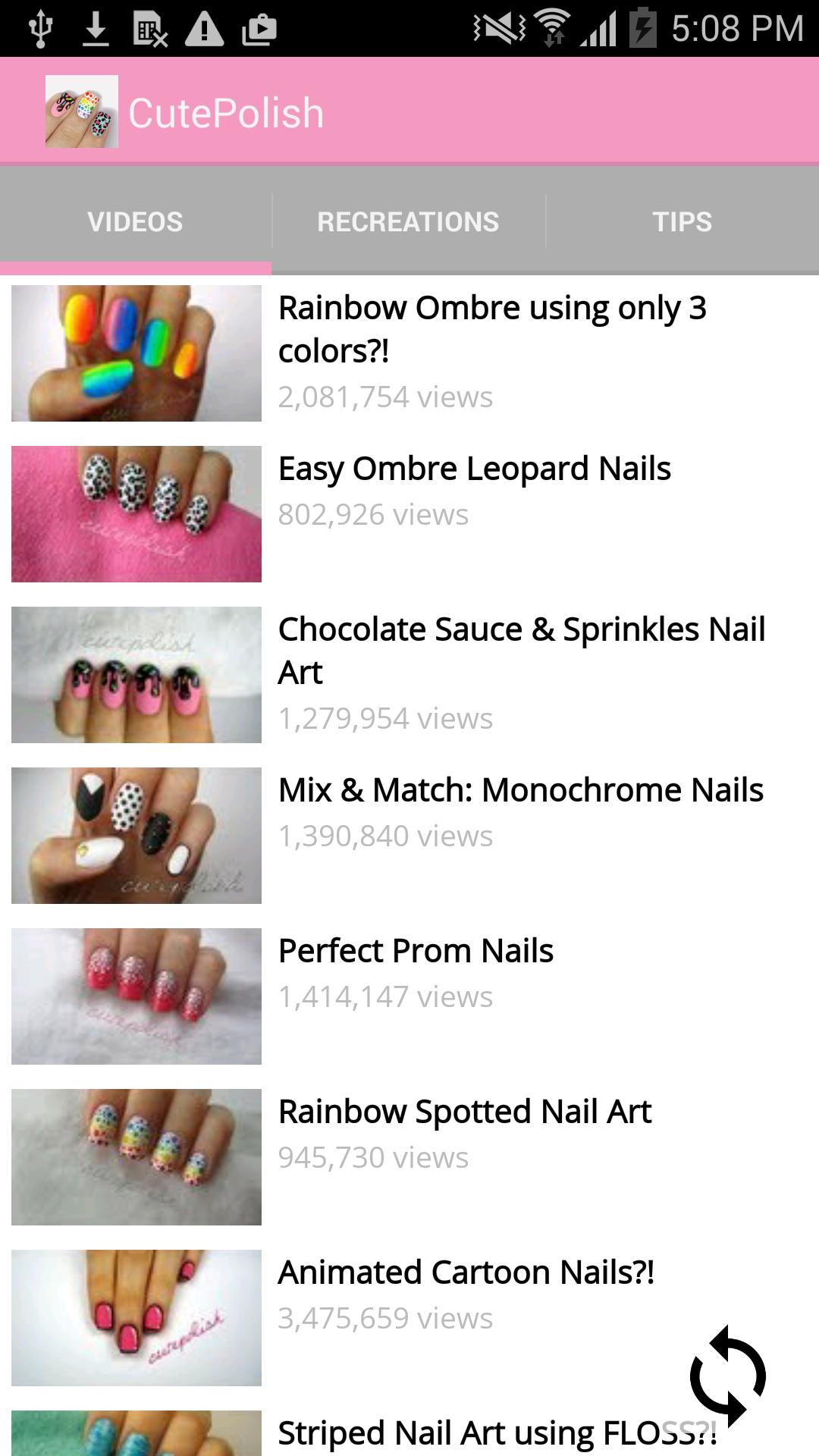Screen dimensions: 819x1456
Task: Select the VIDEOS tab
Action: tap(136, 221)
